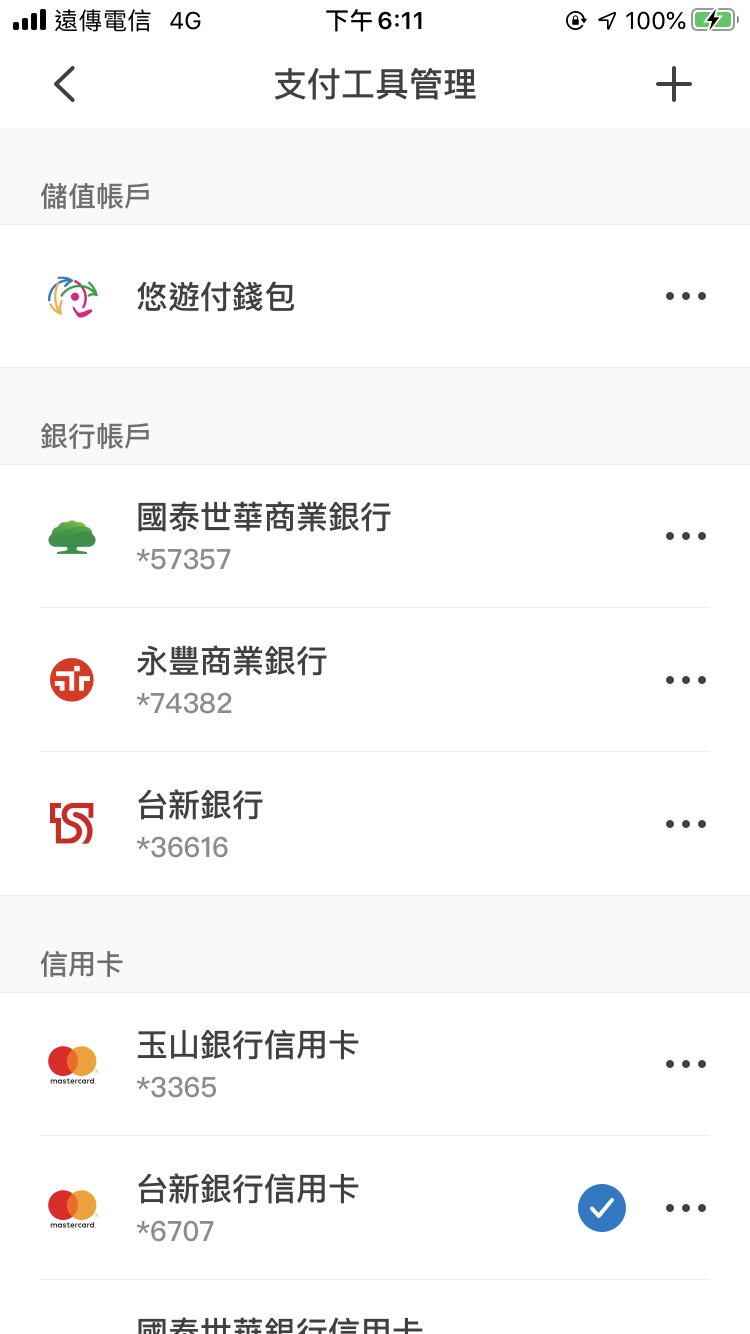The image size is (750, 1334).
Task: Open more options for 悠遊付錢包
Action: point(686,296)
